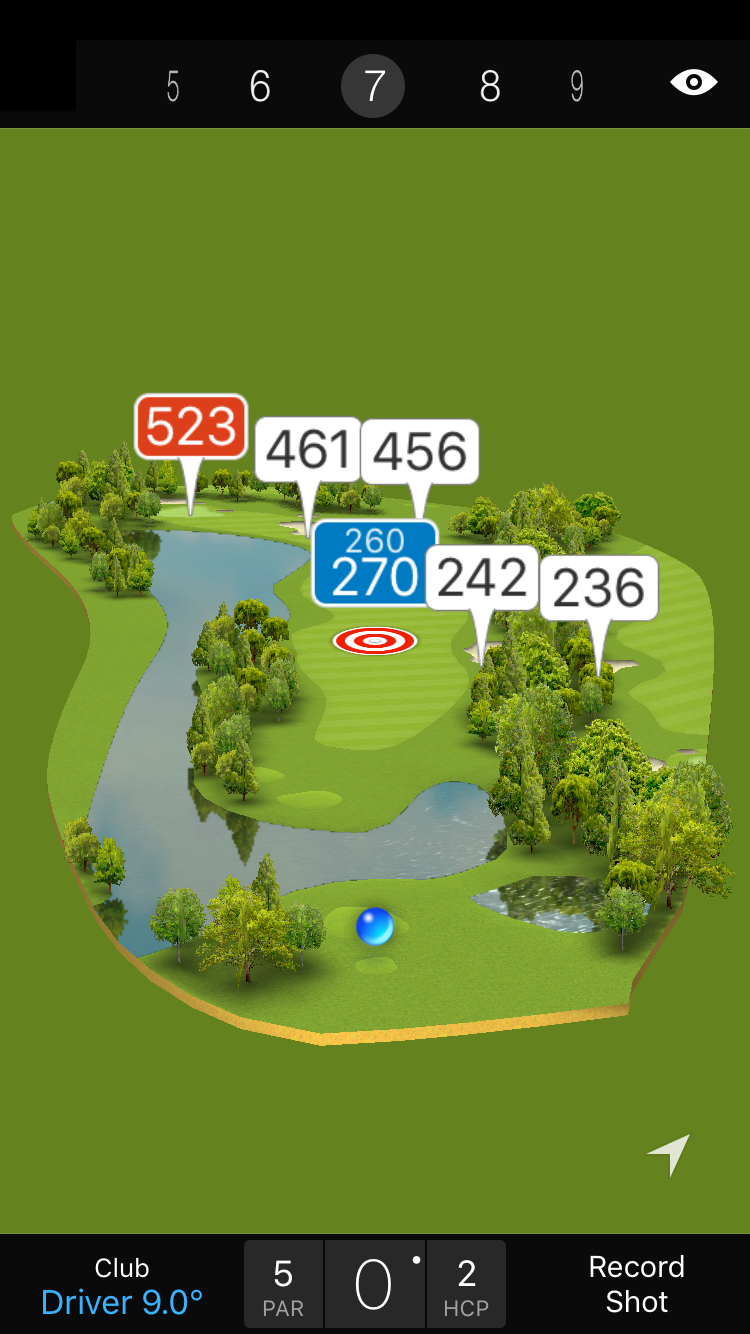
Task: Select the 523 yard distance marker
Action: coord(191,427)
